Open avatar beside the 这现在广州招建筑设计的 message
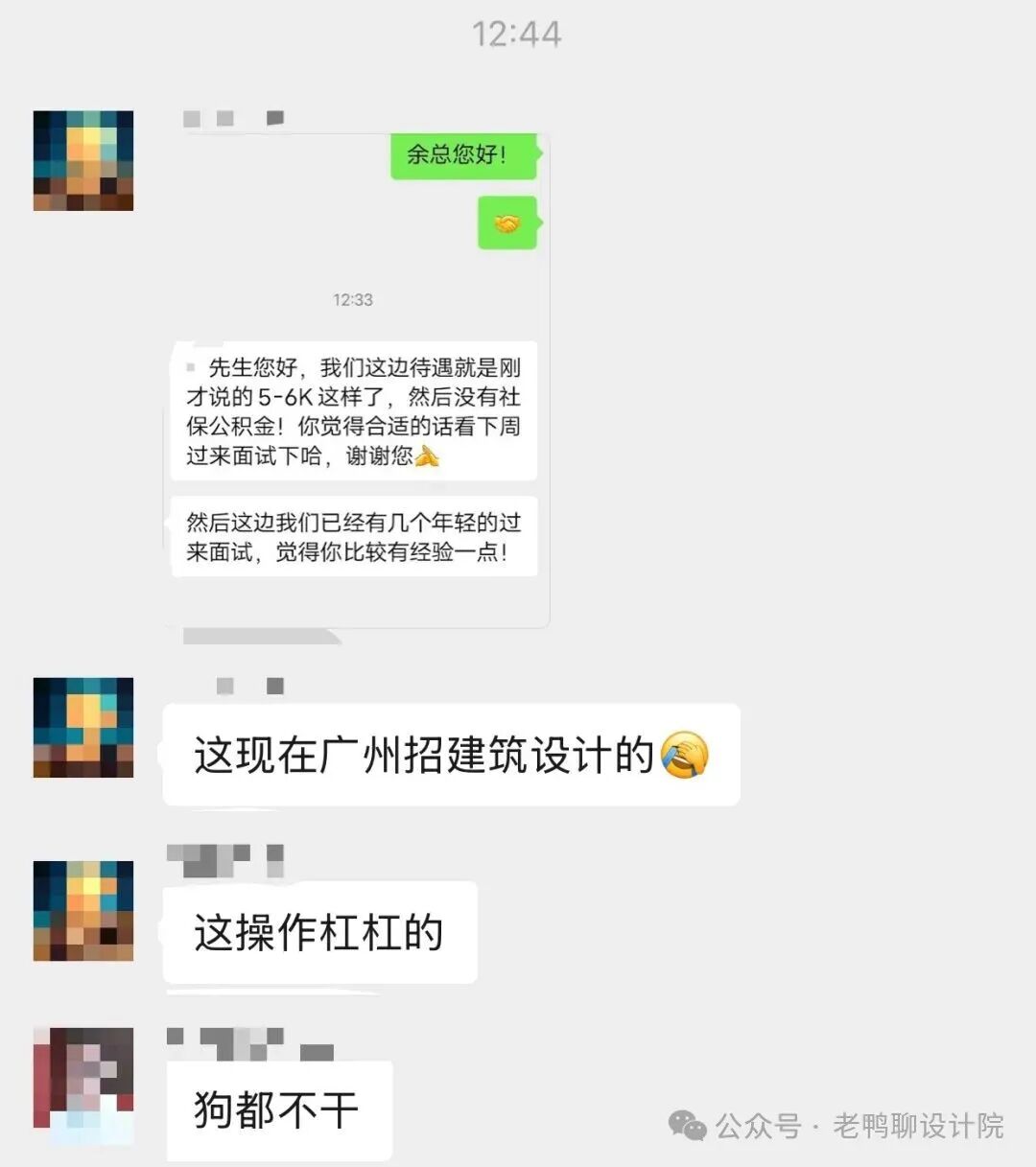1036x1167 pixels. (x=83, y=728)
